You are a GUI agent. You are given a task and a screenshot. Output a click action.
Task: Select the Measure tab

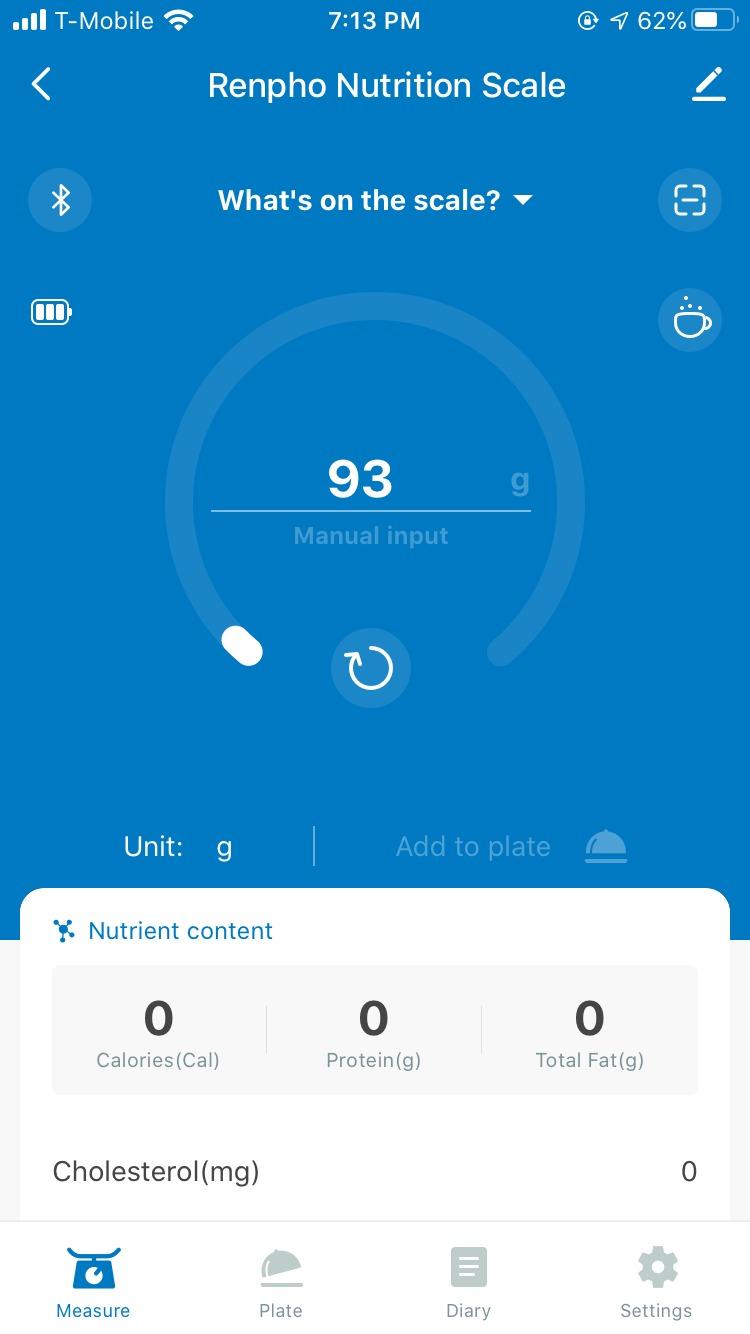pyautogui.click(x=93, y=1284)
